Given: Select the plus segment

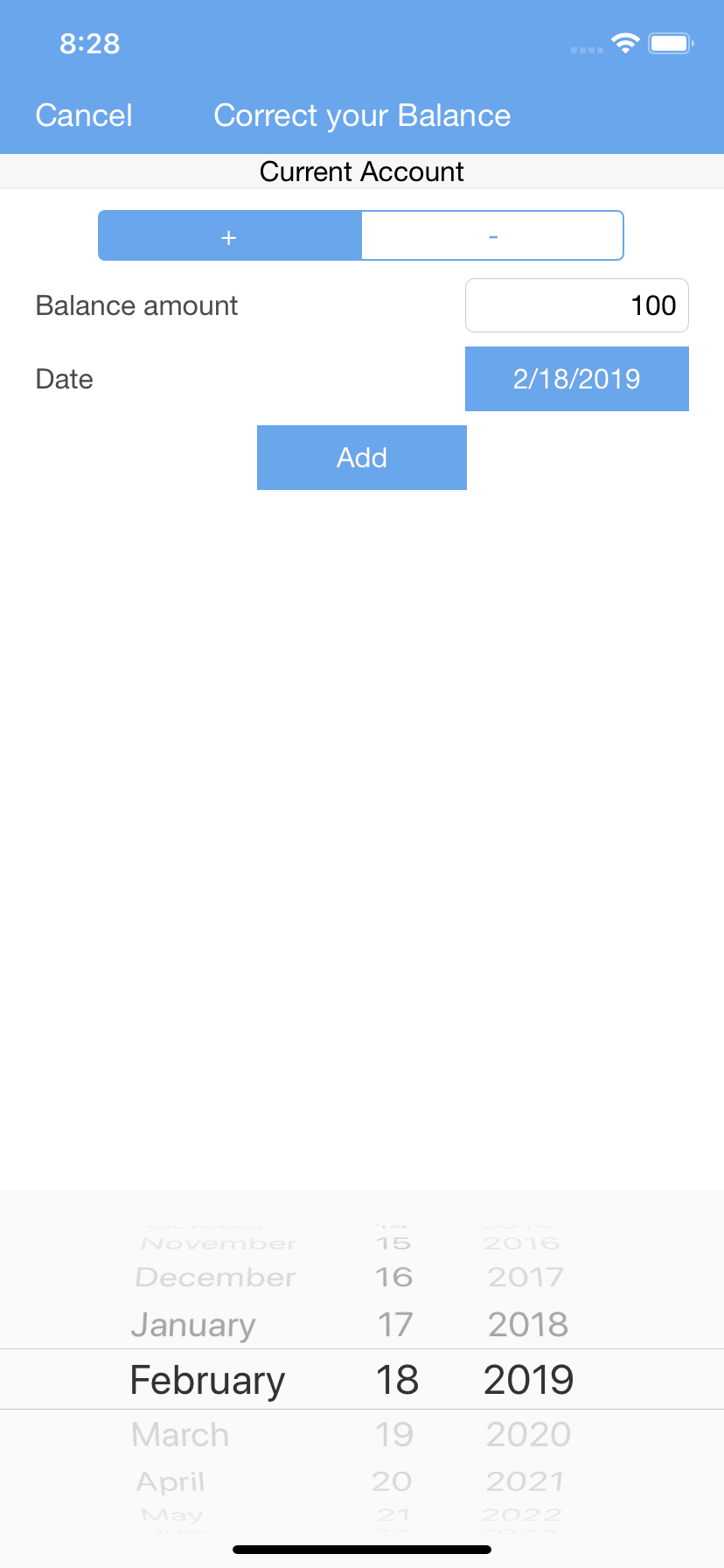Looking at the screenshot, I should [x=230, y=235].
